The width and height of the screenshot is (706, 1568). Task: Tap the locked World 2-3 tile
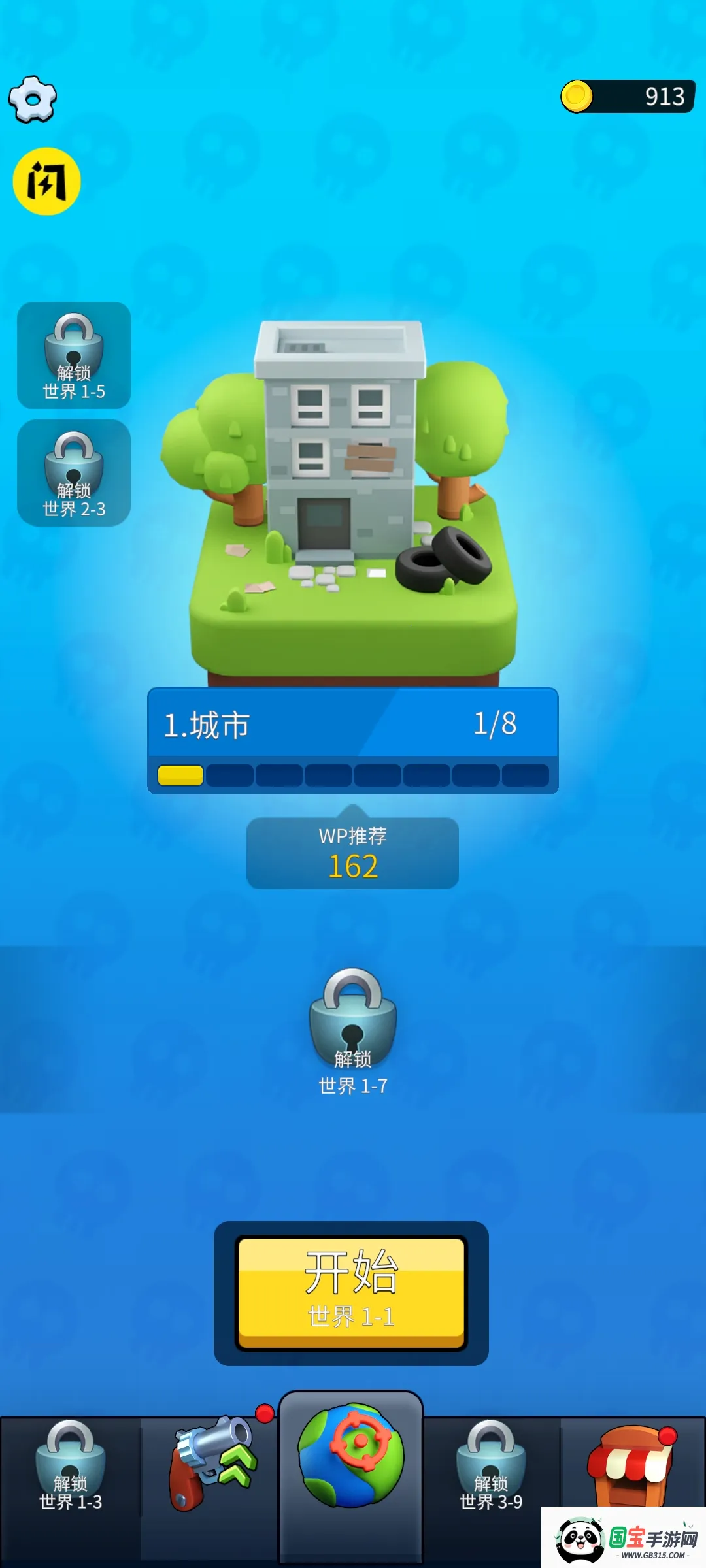pos(74,472)
